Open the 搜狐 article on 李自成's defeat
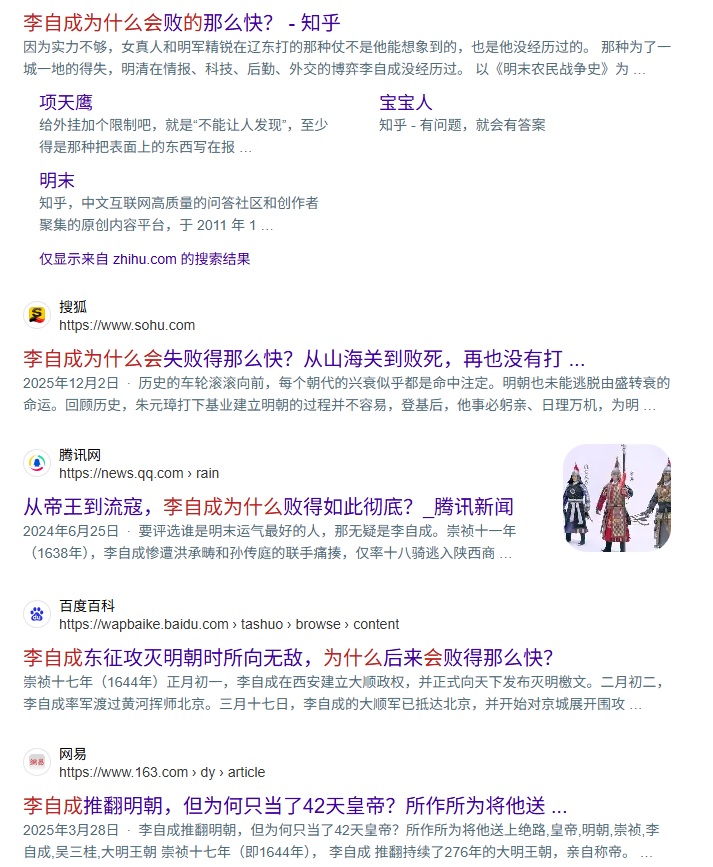The height and width of the screenshot is (867, 713). coord(303,357)
